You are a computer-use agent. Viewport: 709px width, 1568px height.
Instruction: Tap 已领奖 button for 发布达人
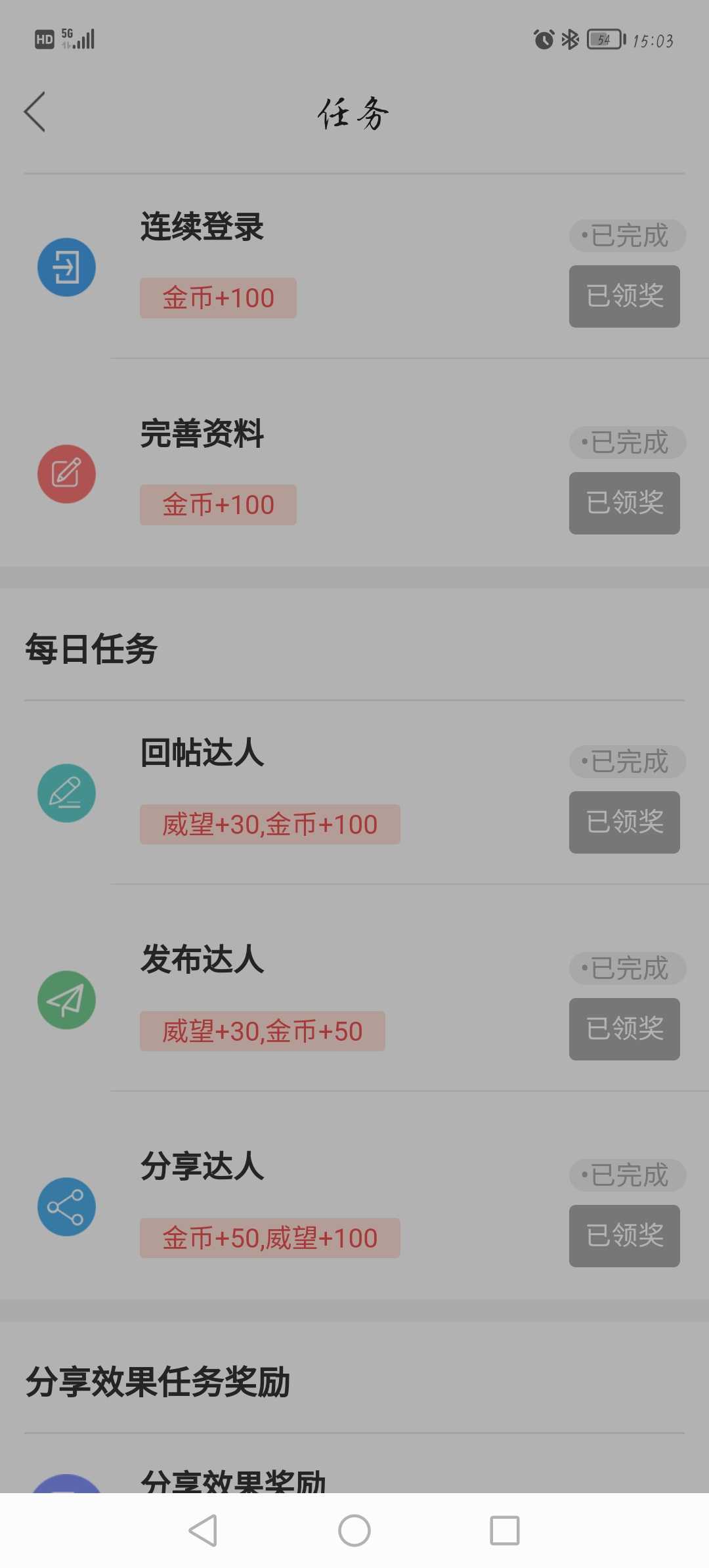pos(624,1029)
